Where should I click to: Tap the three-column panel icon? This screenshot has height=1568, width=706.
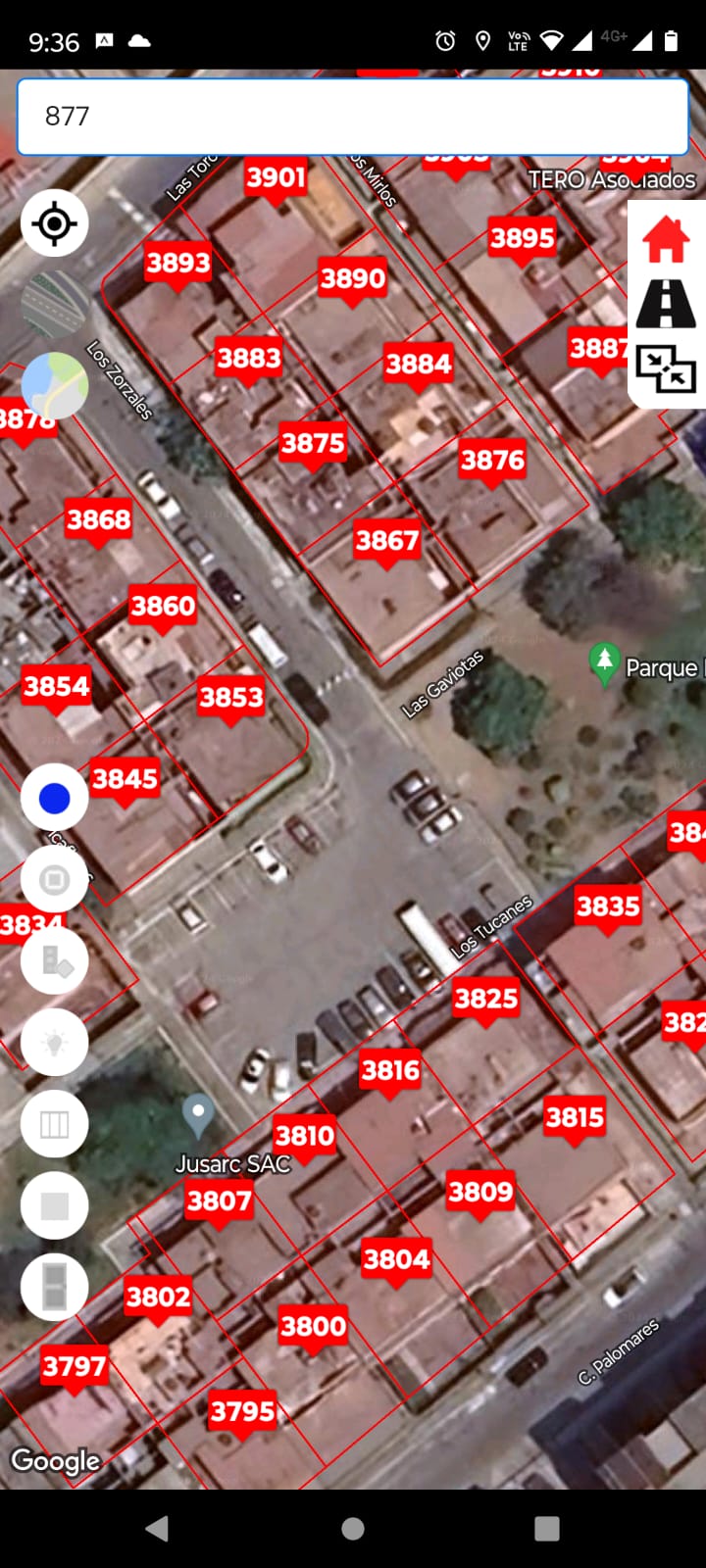click(55, 1124)
